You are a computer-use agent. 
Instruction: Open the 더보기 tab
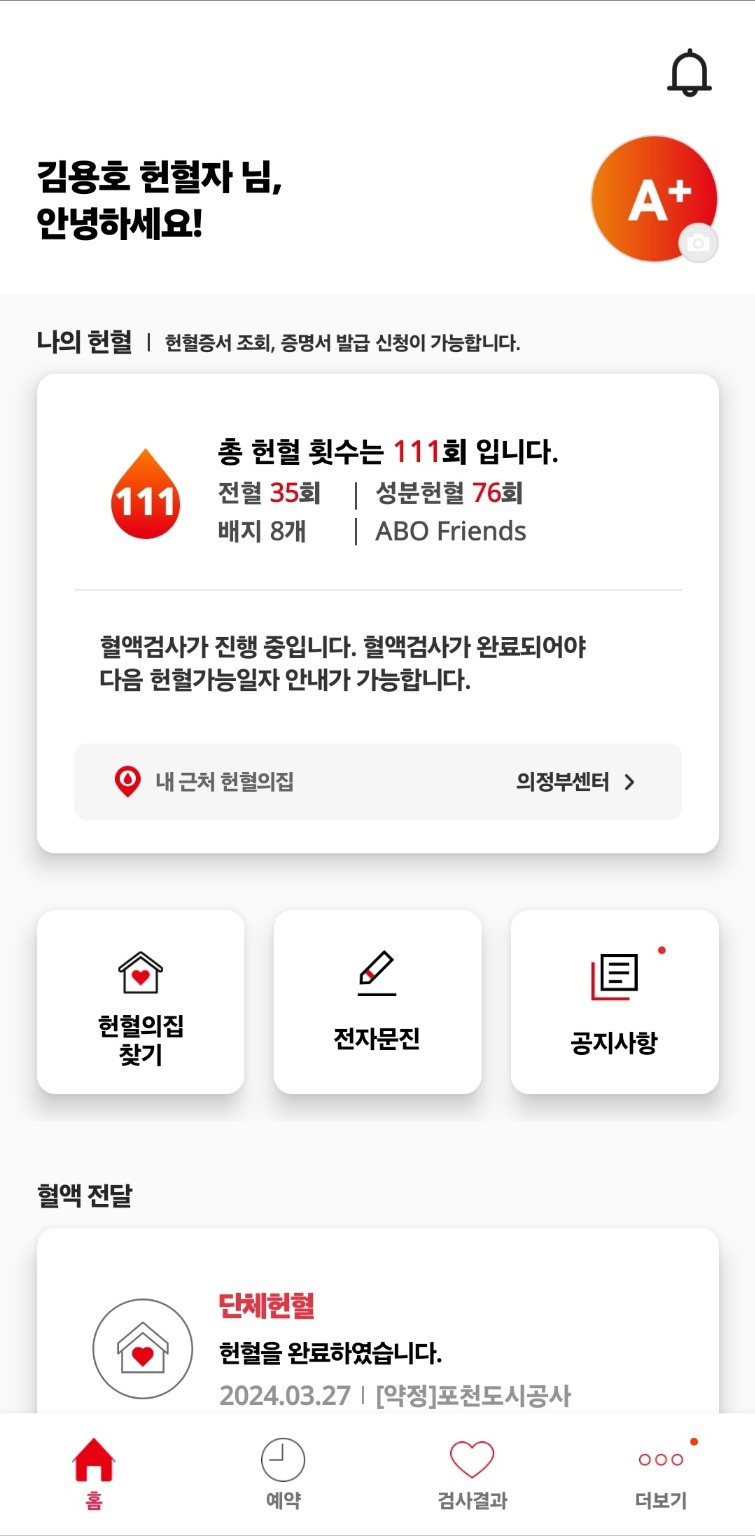(661, 1473)
